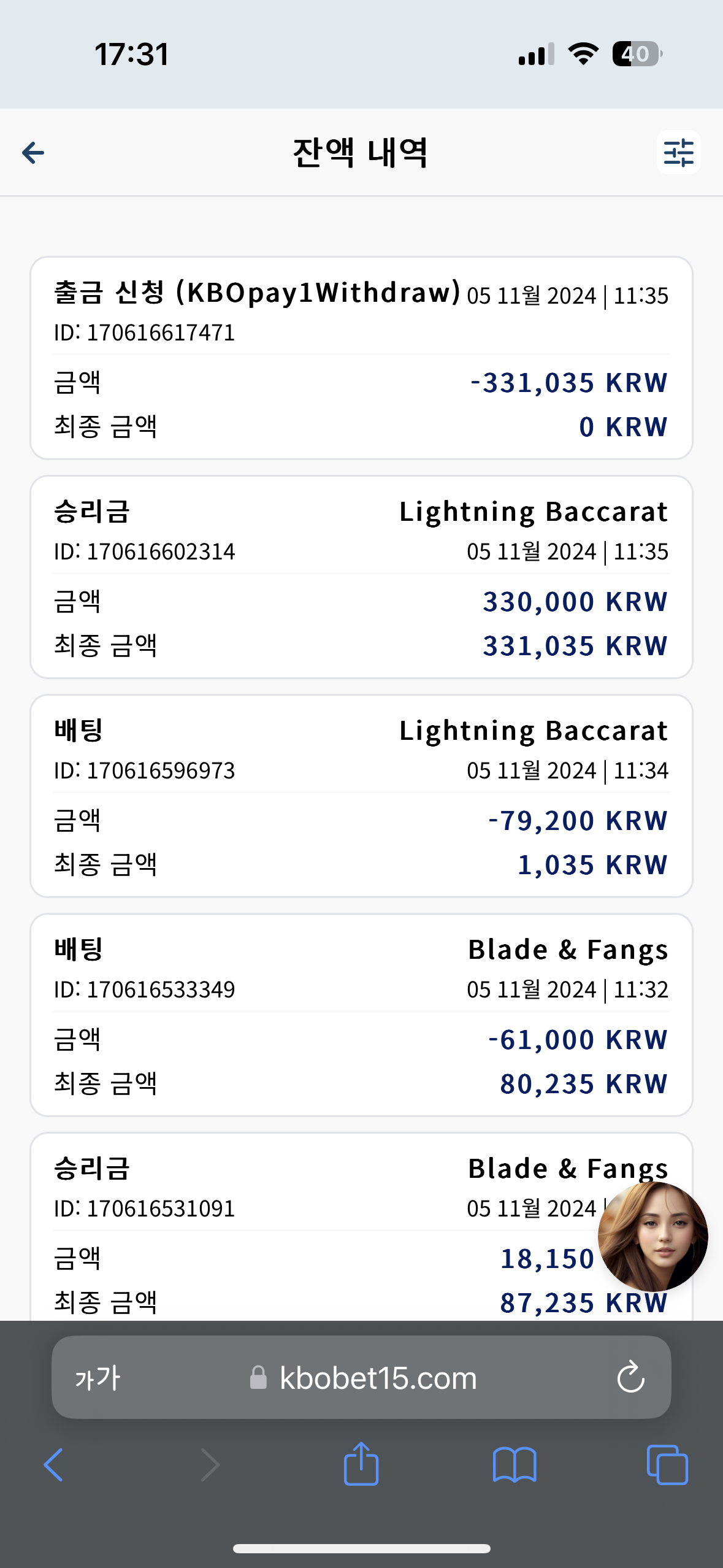Open the filter settings icon
Viewport: 723px width, 1568px height.
(678, 152)
